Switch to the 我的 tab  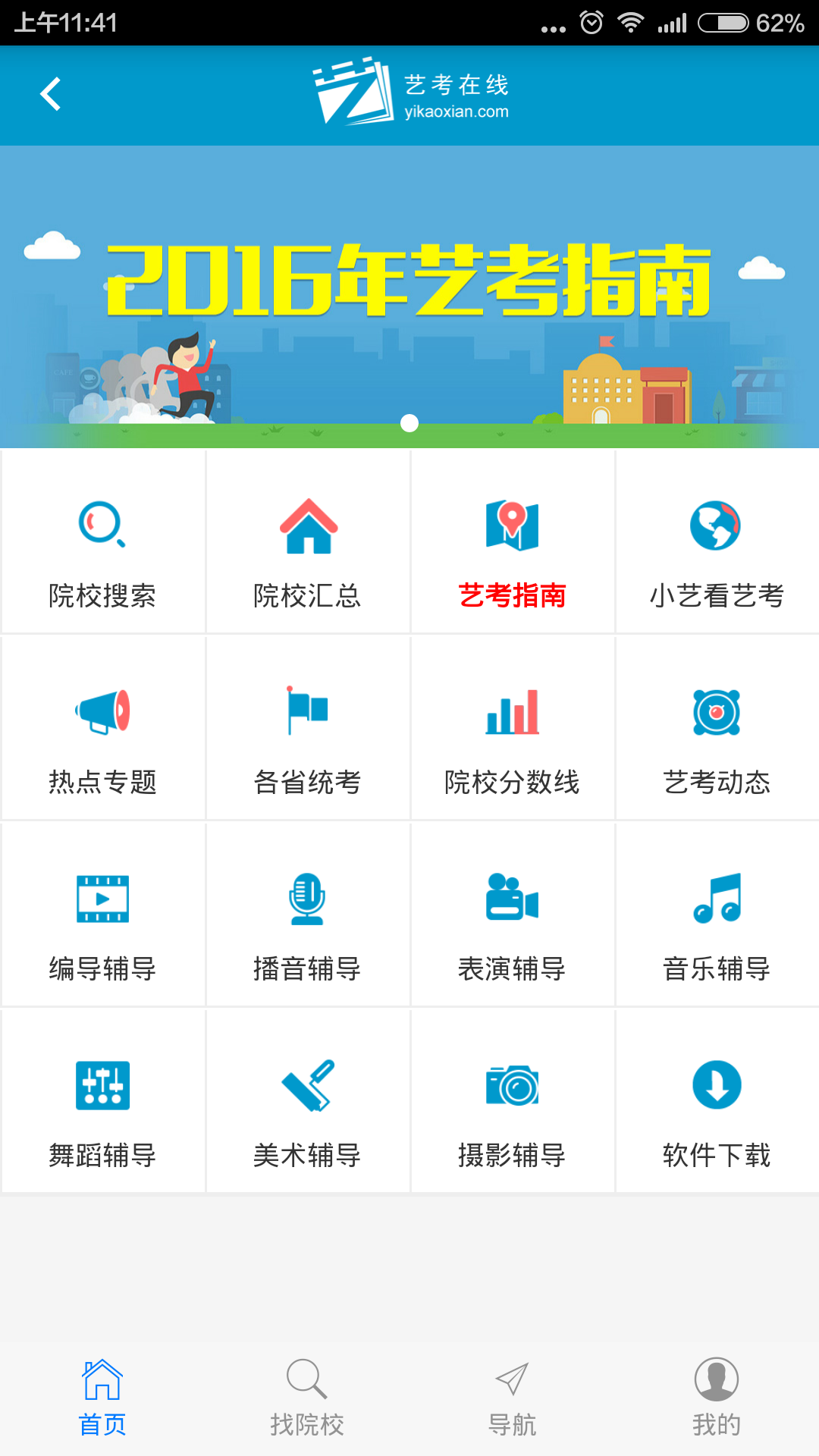pos(716,1399)
